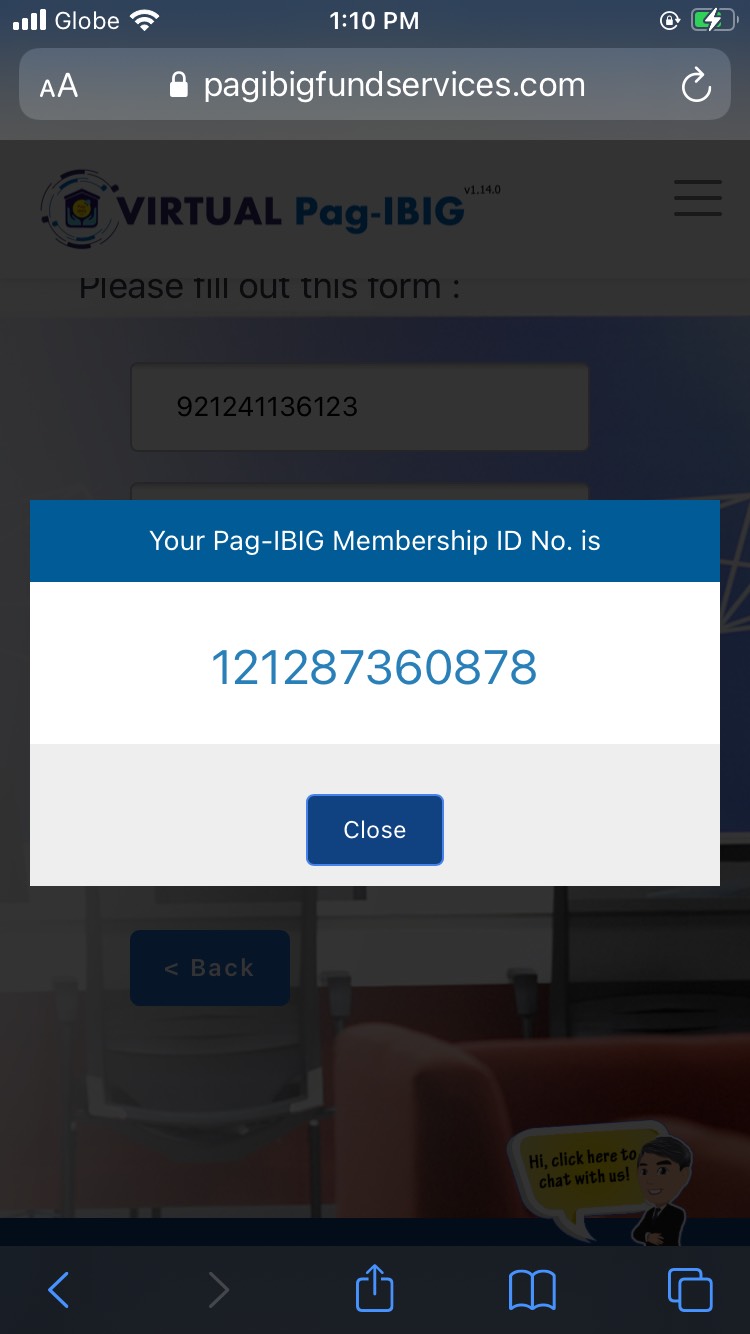This screenshot has height=1334, width=750.
Task: Tap the Back button on the form
Action: tap(210, 968)
